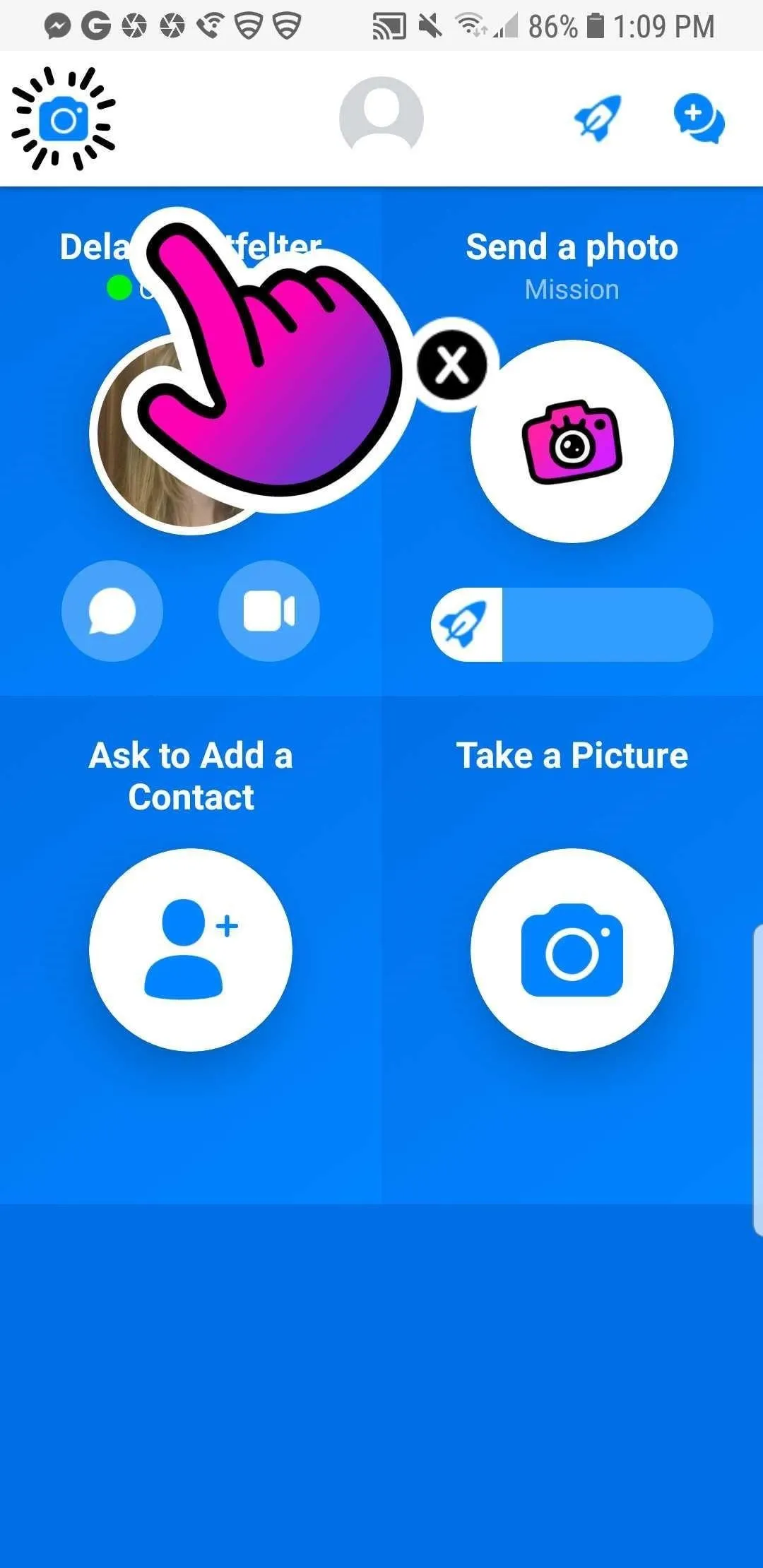Dismiss the pointing hand tutorial overlay
Viewport: 763px width, 1568px height.
pyautogui.click(x=452, y=365)
